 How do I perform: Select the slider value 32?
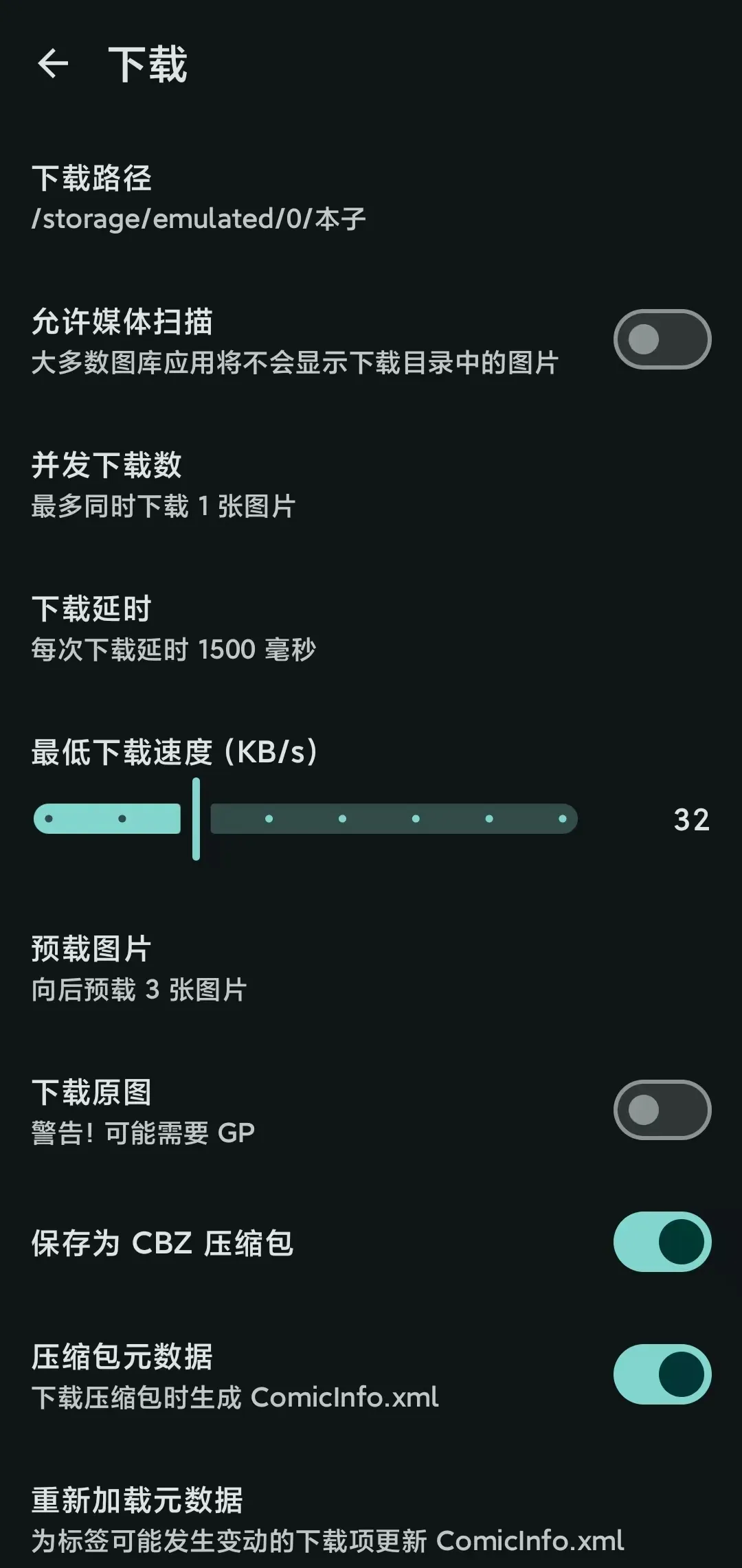(x=690, y=820)
